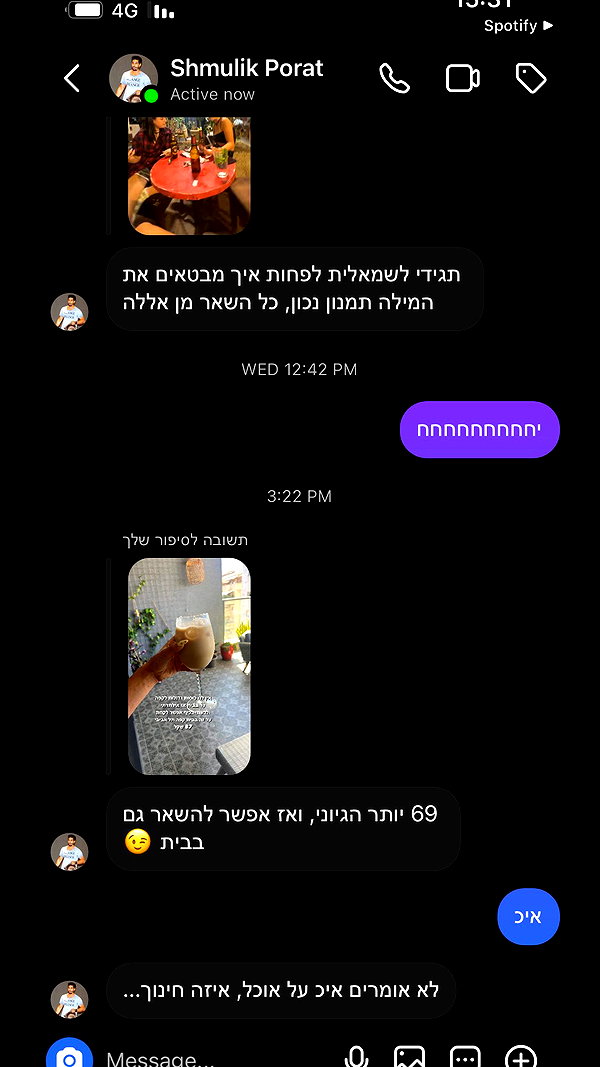
Task: Open the plus more options button
Action: (x=521, y=1057)
